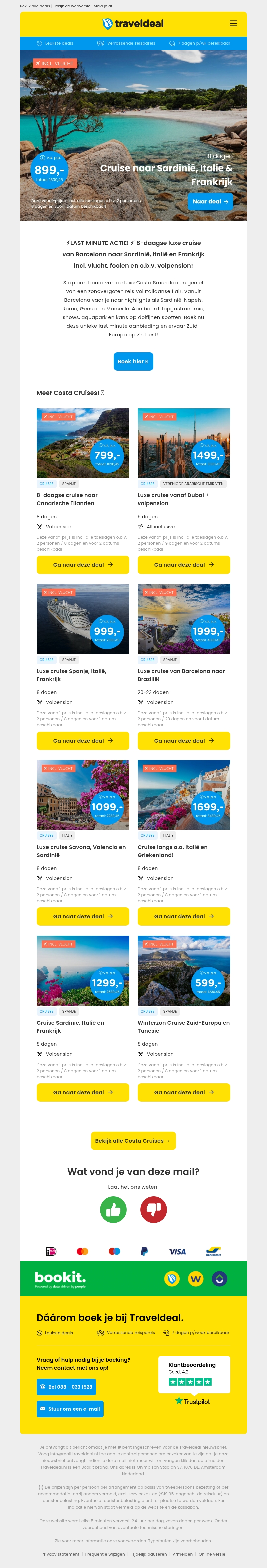Tap the Naar deal button on banner
Viewport: 267px width, 1568px height.
pyautogui.click(x=210, y=202)
